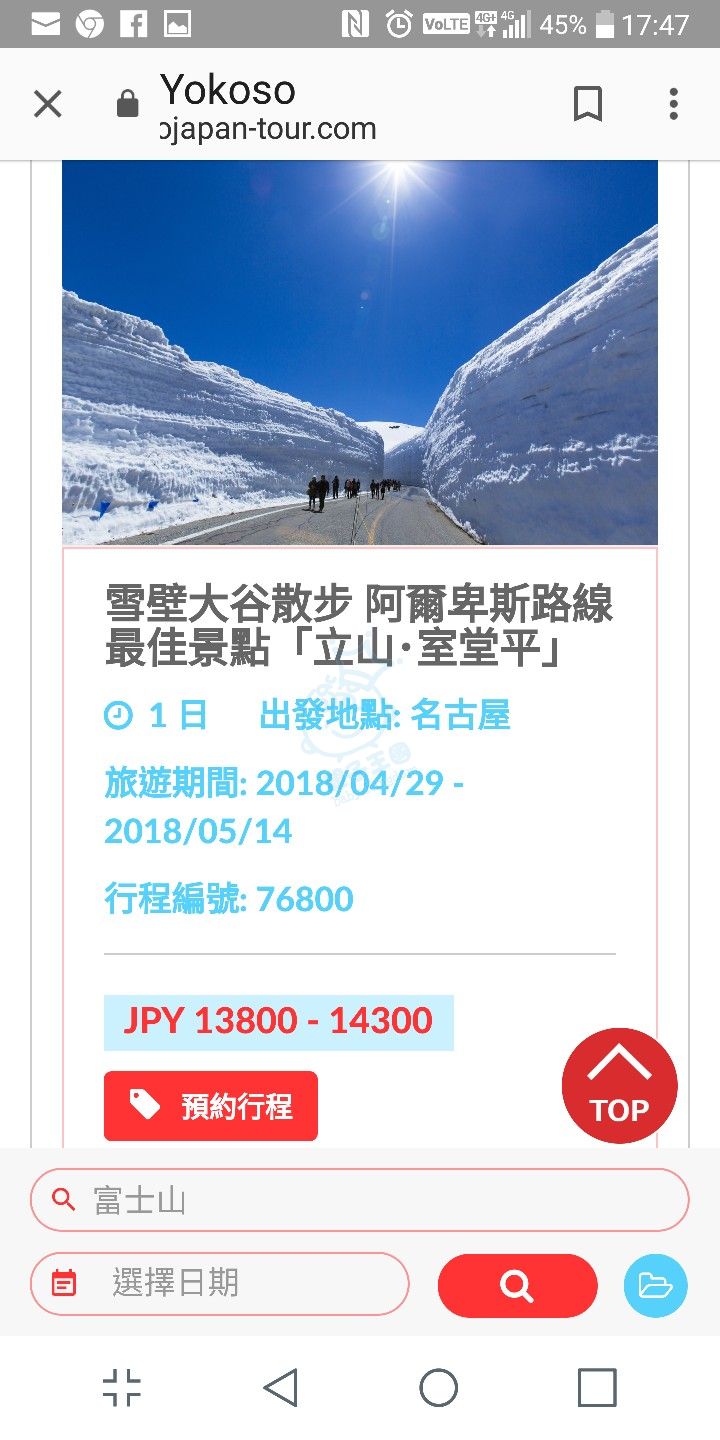Open the blue folder icon button
The height and width of the screenshot is (1440, 720).
[x=655, y=1285]
